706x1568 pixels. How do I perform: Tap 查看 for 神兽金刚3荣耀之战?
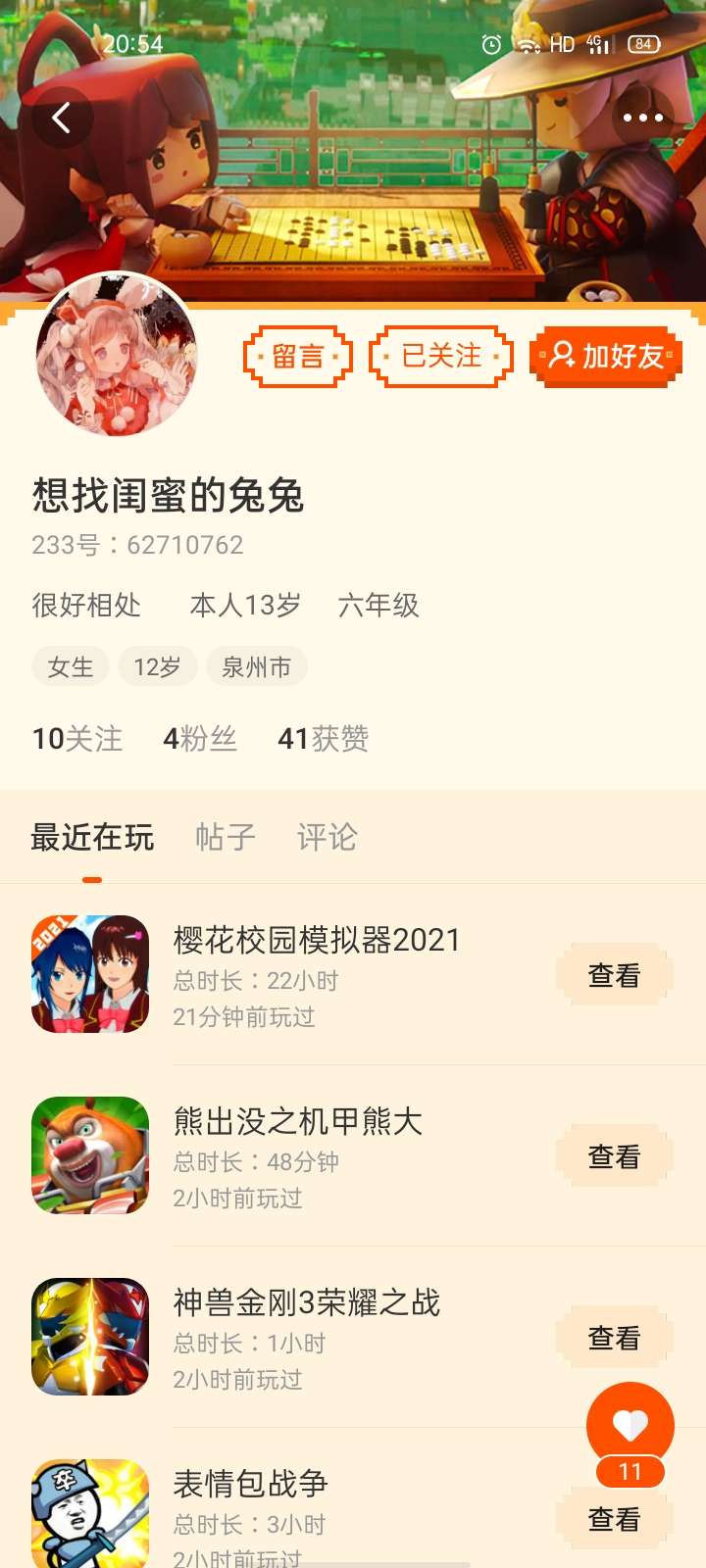pos(614,1338)
